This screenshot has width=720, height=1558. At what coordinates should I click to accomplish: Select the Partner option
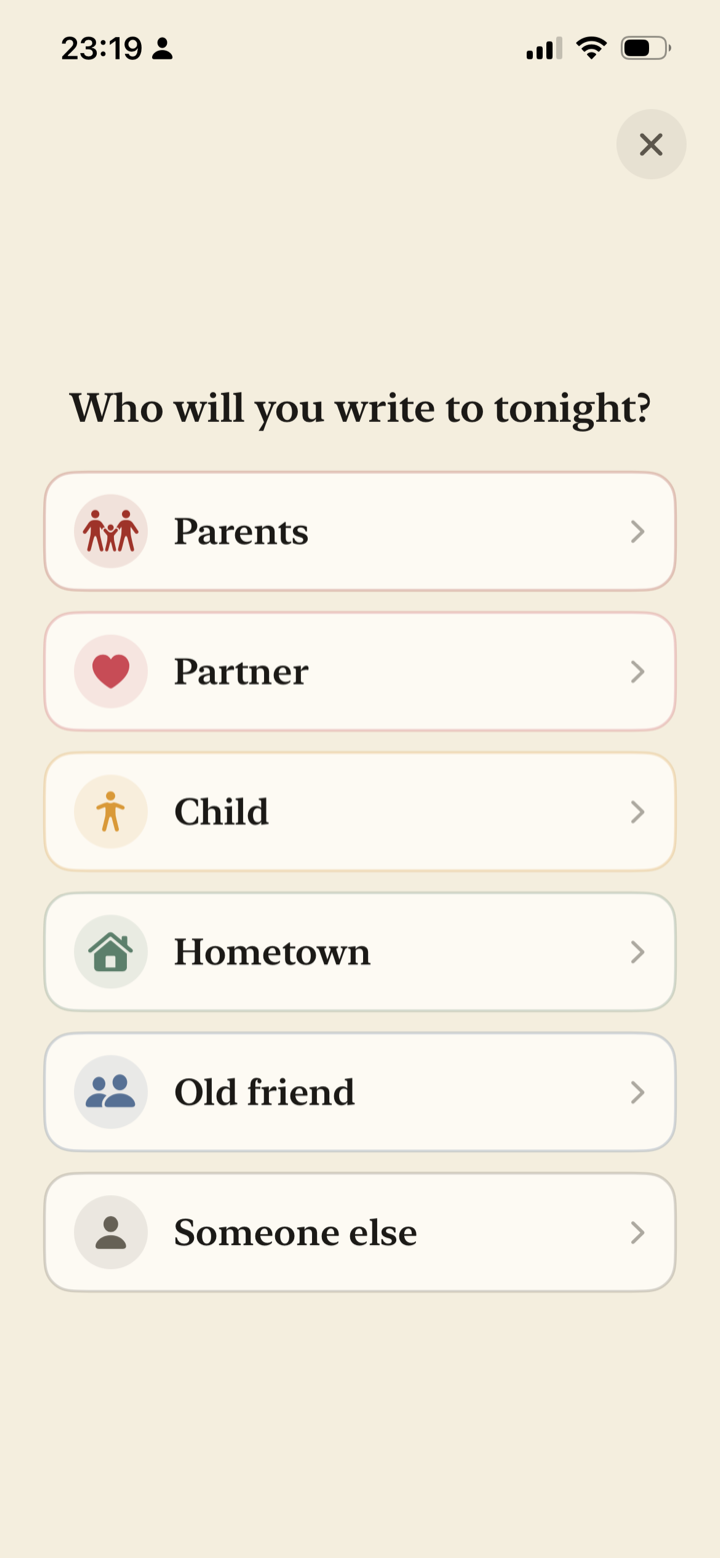click(360, 671)
